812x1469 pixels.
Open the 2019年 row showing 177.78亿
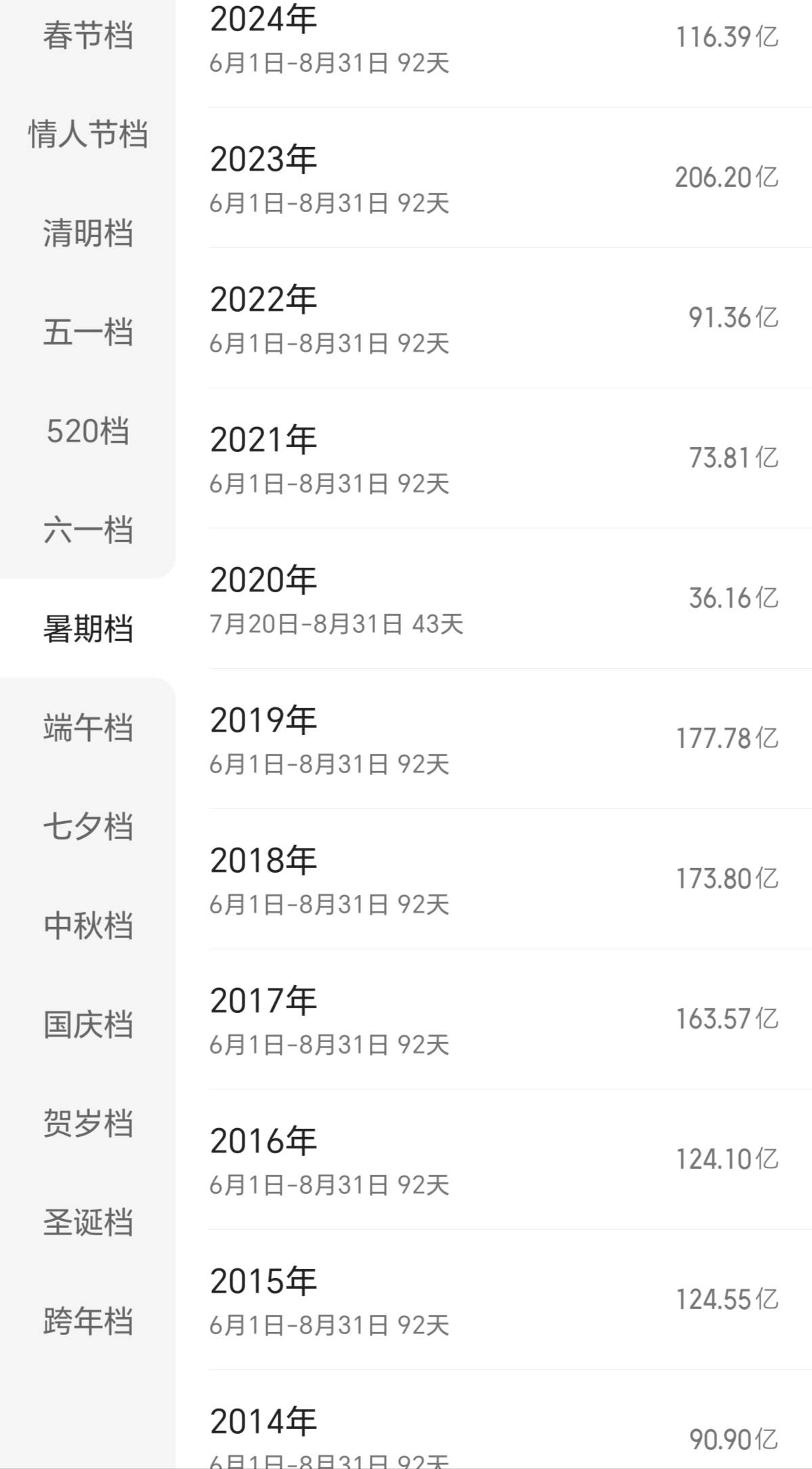point(494,739)
